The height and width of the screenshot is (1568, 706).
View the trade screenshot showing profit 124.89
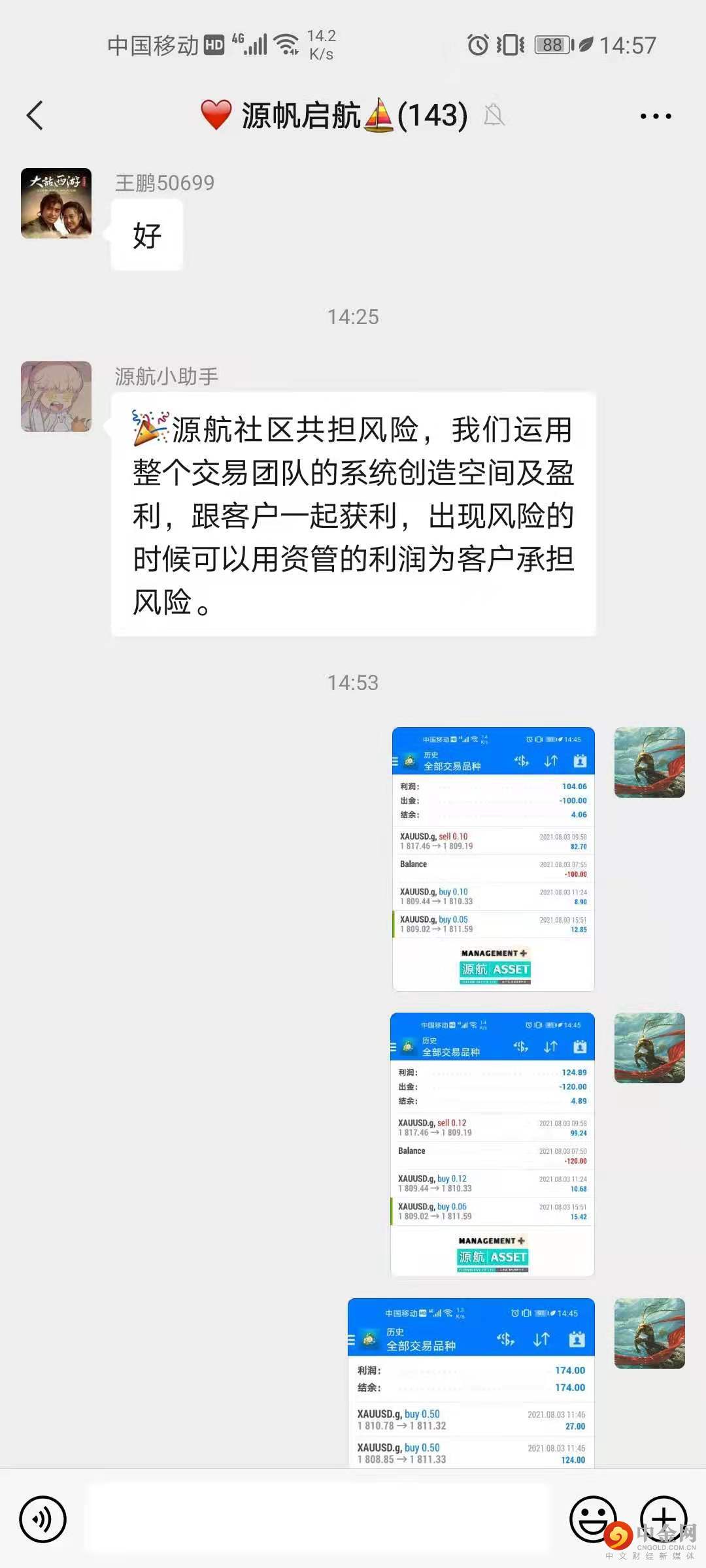[492, 1144]
